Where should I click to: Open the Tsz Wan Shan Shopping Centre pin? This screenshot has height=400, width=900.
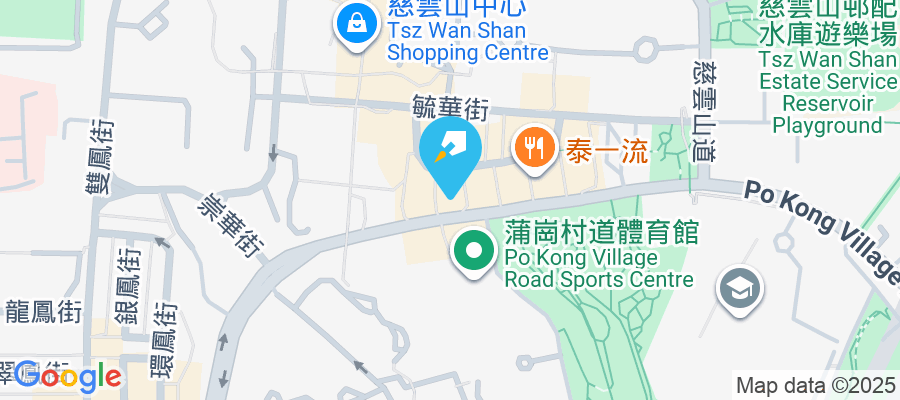point(354,25)
